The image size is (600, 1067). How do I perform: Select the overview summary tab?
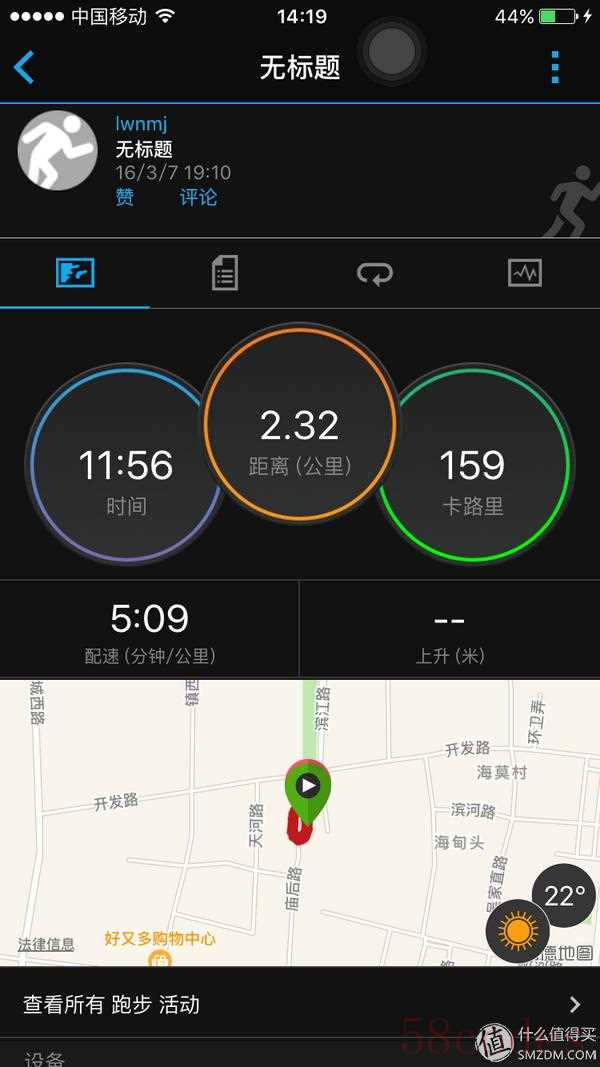[x=75, y=273]
